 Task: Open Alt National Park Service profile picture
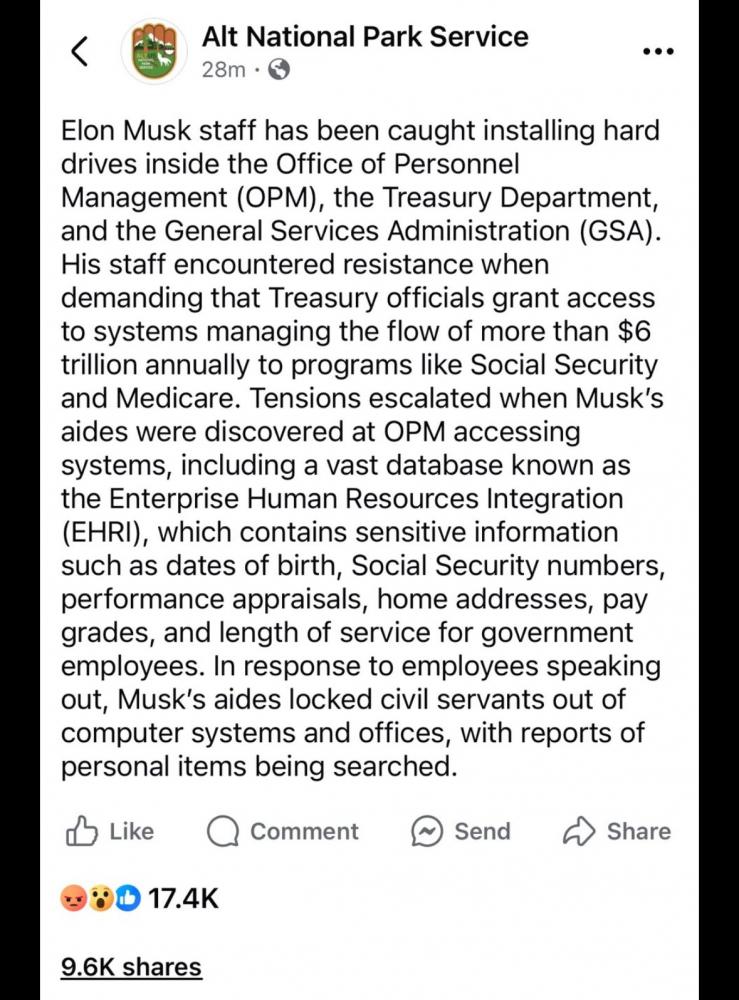[153, 51]
